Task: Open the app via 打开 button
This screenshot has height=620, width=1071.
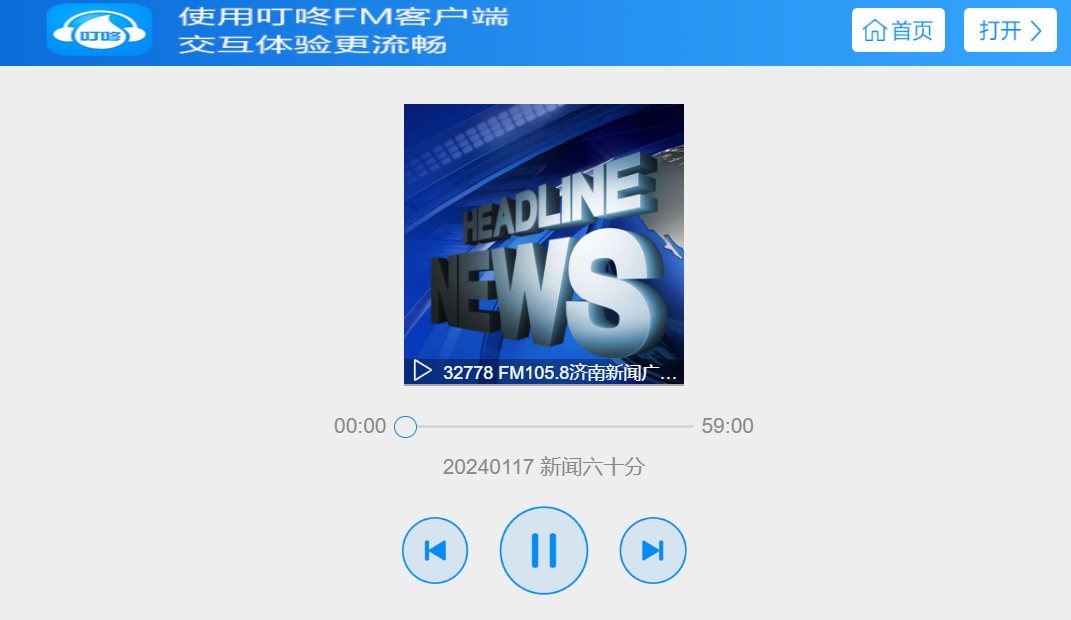Action: tap(1009, 30)
